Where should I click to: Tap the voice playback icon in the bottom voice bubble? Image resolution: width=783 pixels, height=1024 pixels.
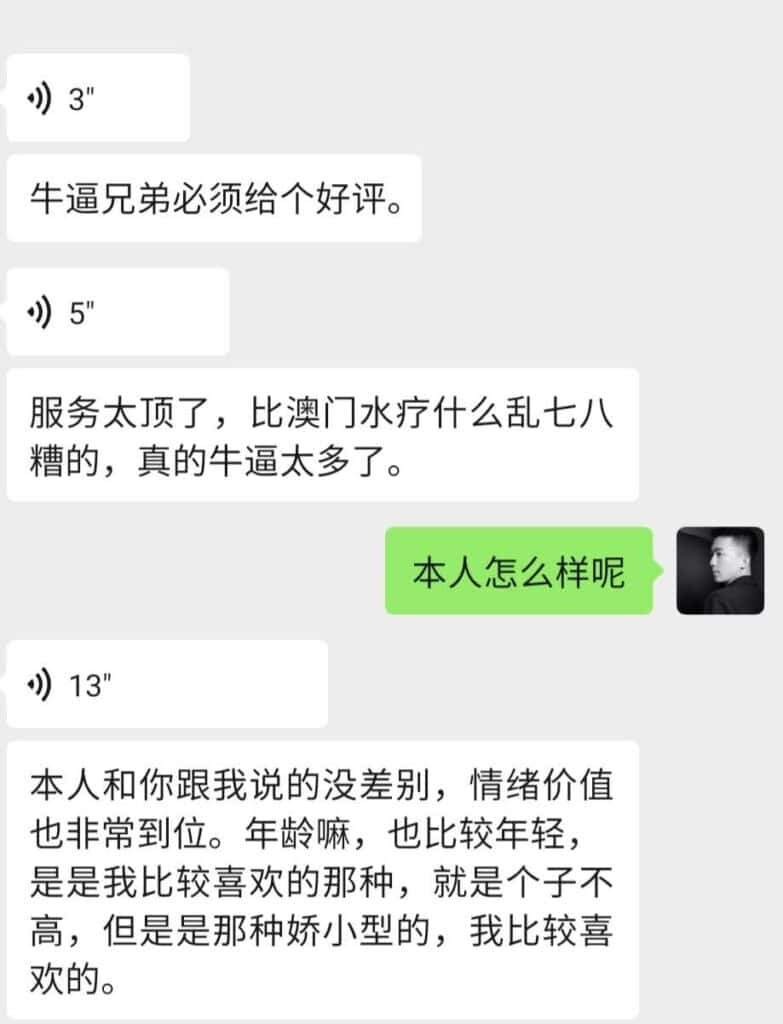pyautogui.click(x=38, y=684)
